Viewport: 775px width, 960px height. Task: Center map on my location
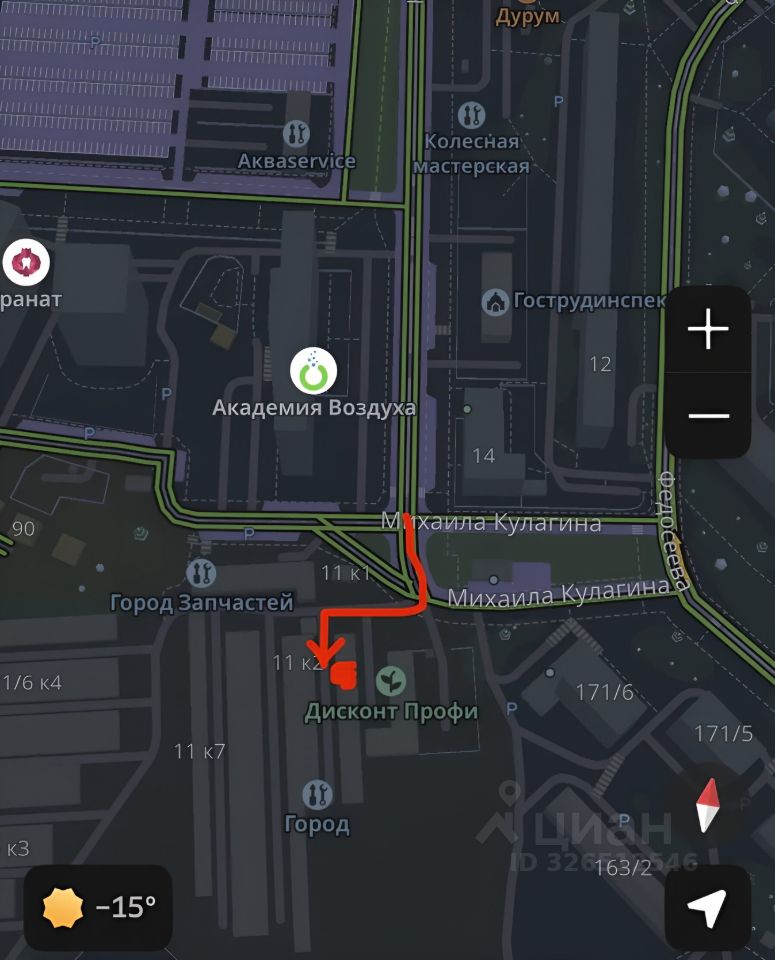point(707,908)
